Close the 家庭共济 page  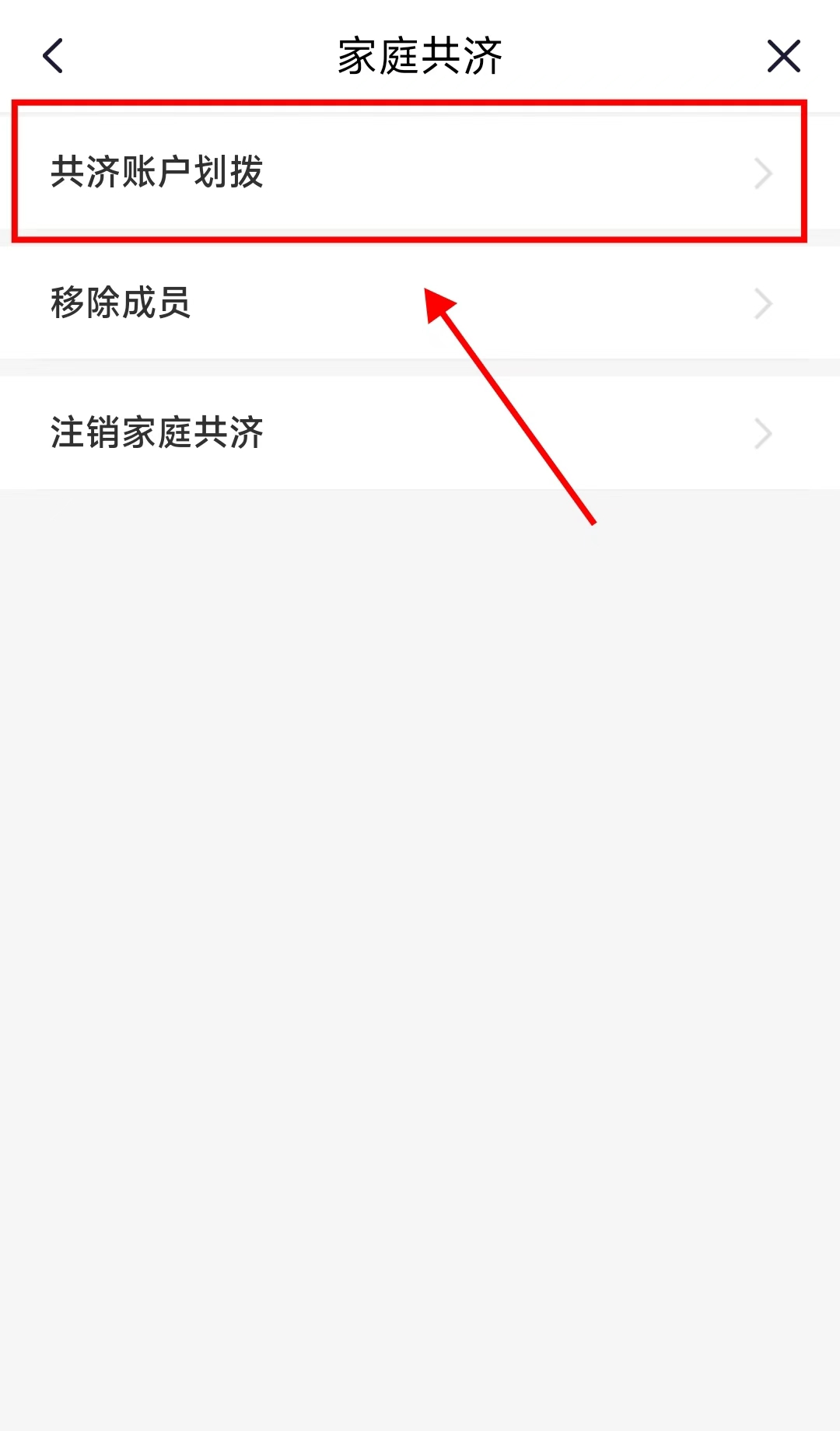coord(783,56)
